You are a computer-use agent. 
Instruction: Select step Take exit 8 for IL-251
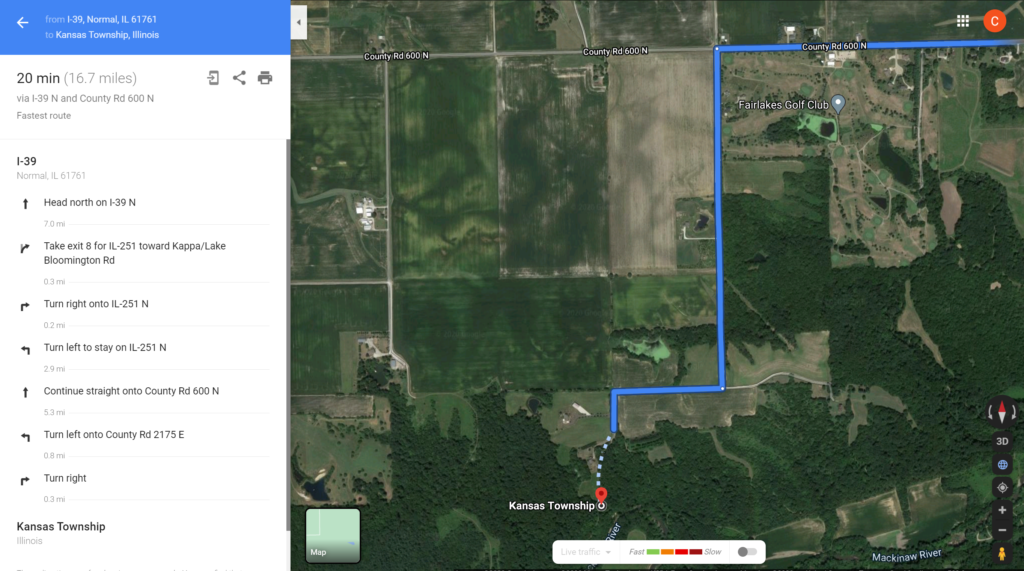134,252
